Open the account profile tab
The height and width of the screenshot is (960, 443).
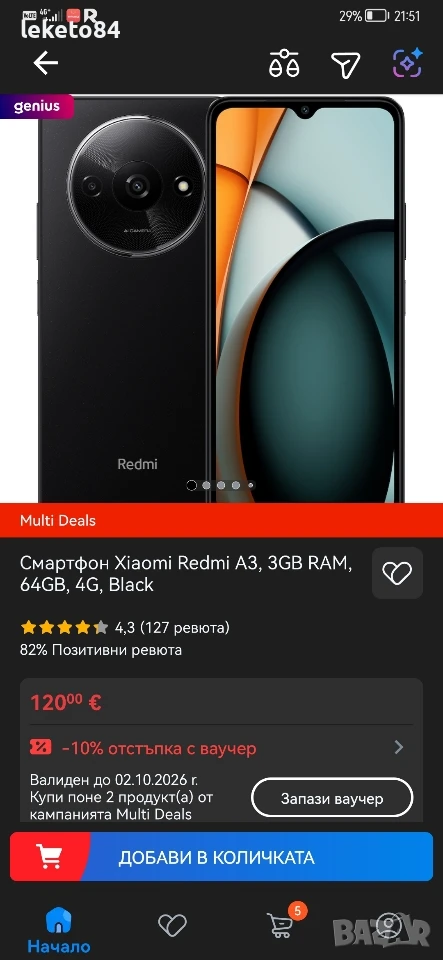390,925
